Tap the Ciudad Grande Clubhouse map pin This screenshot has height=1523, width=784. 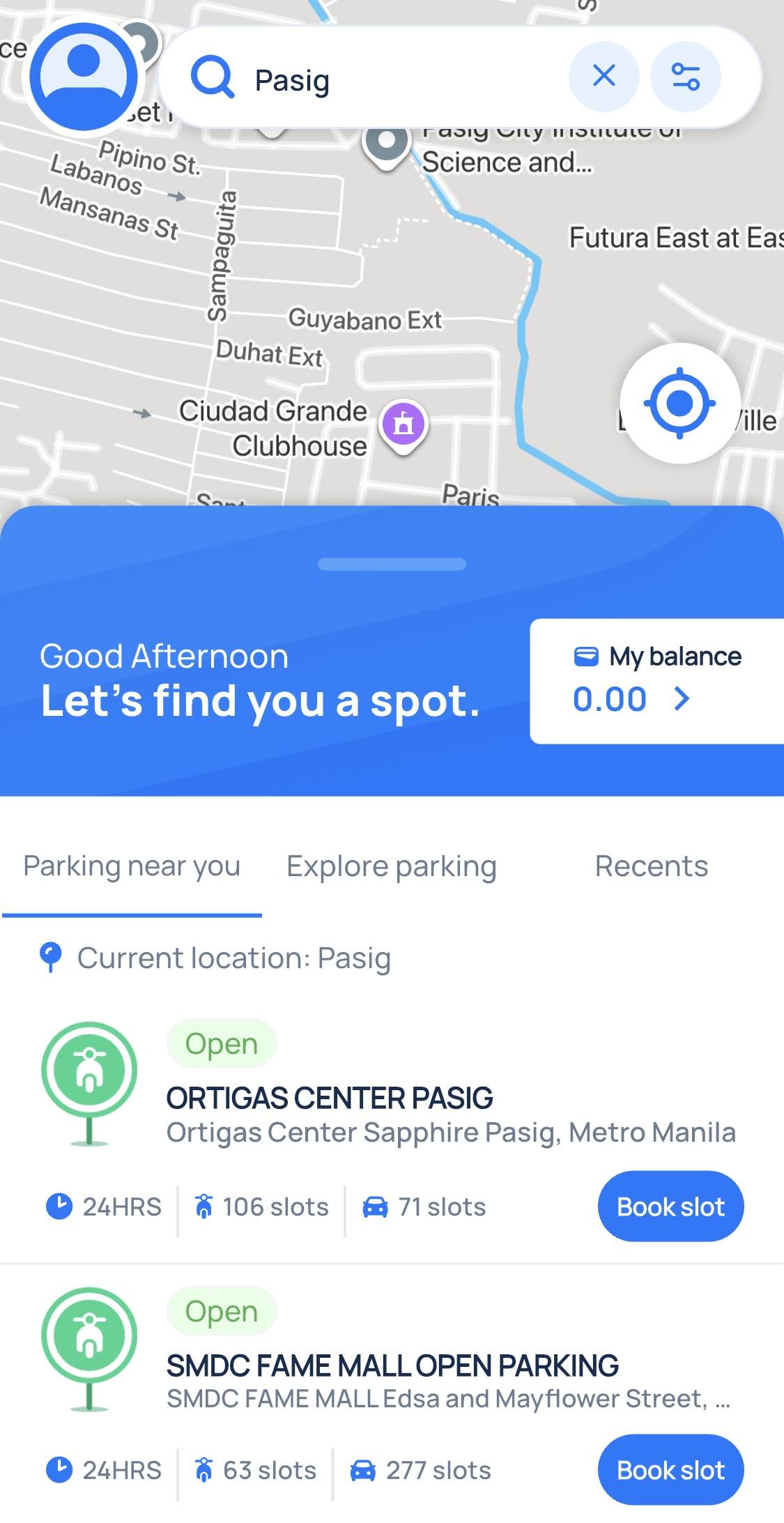coord(403,424)
